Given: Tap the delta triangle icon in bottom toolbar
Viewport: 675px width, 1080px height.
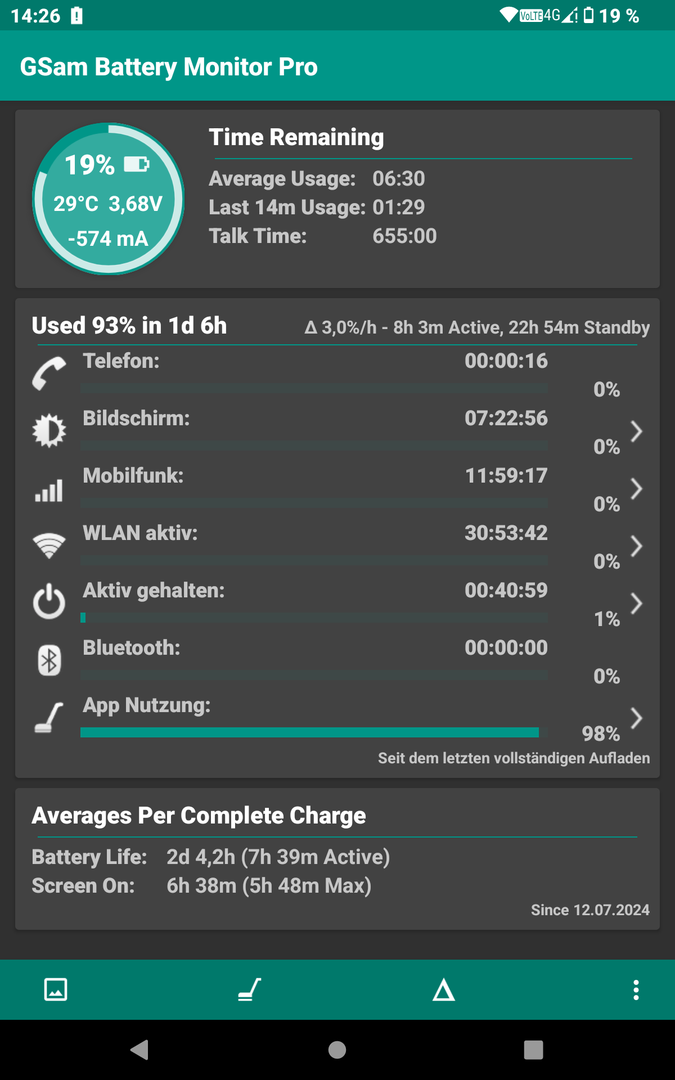Looking at the screenshot, I should (444, 990).
